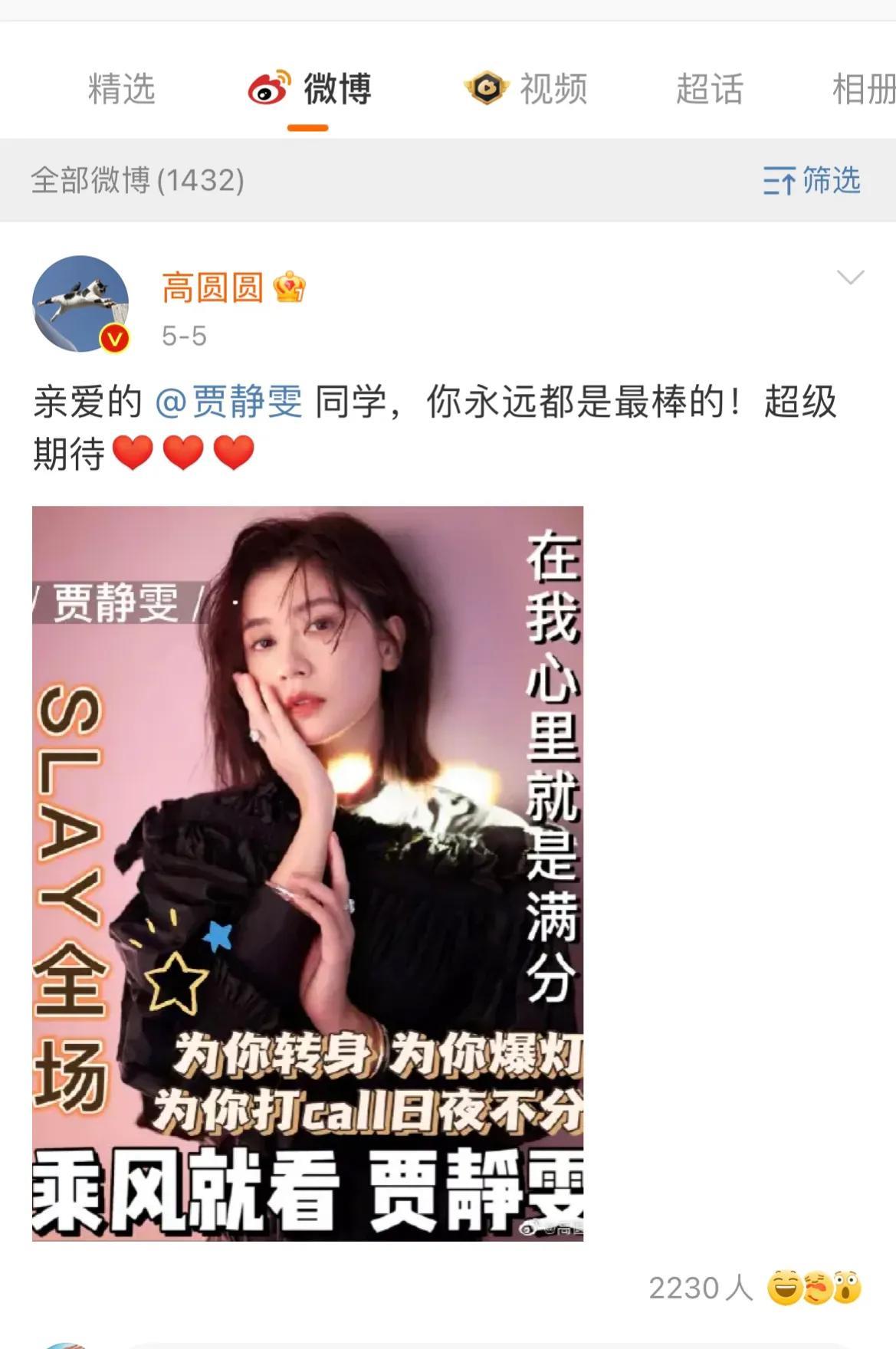Expand the post options chevron
The image size is (896, 1349).
(850, 277)
